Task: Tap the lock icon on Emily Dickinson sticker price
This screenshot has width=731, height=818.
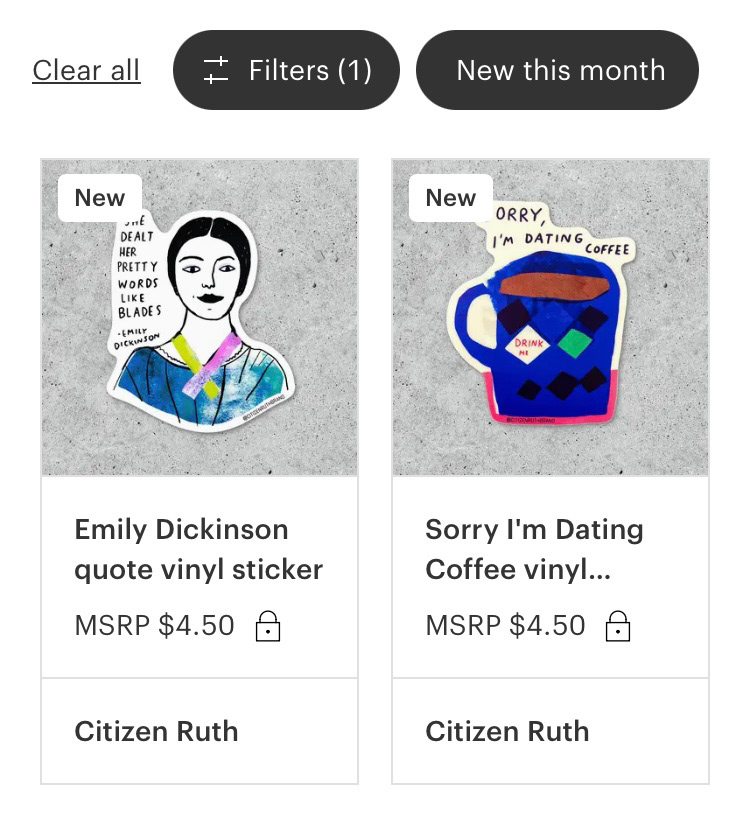Action: tap(267, 626)
